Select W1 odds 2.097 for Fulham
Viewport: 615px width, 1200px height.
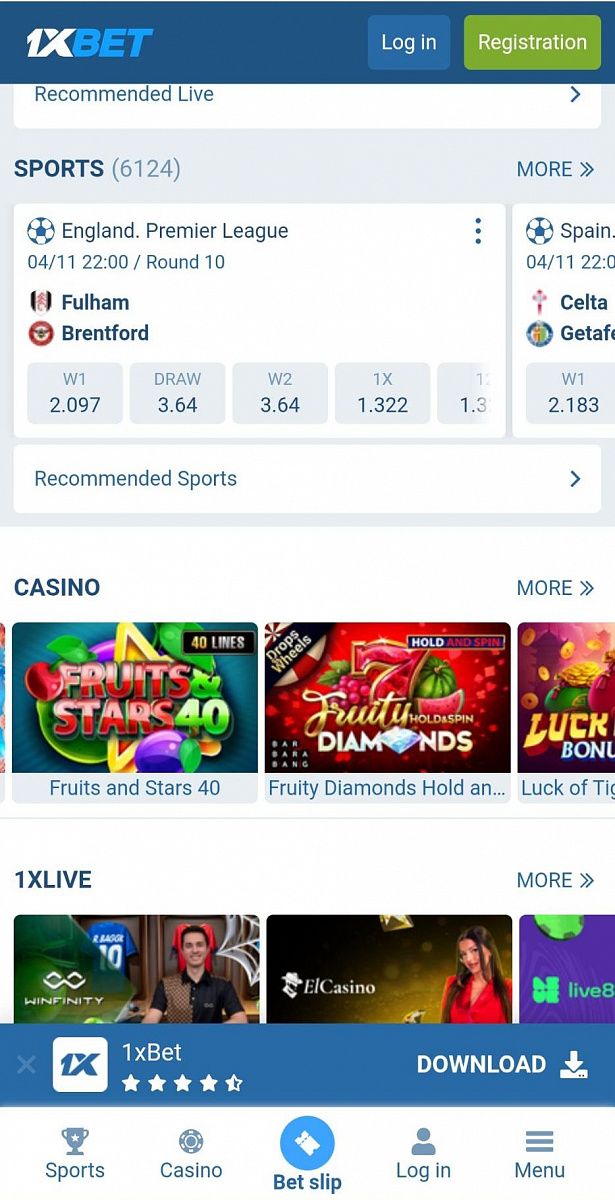tap(74, 393)
